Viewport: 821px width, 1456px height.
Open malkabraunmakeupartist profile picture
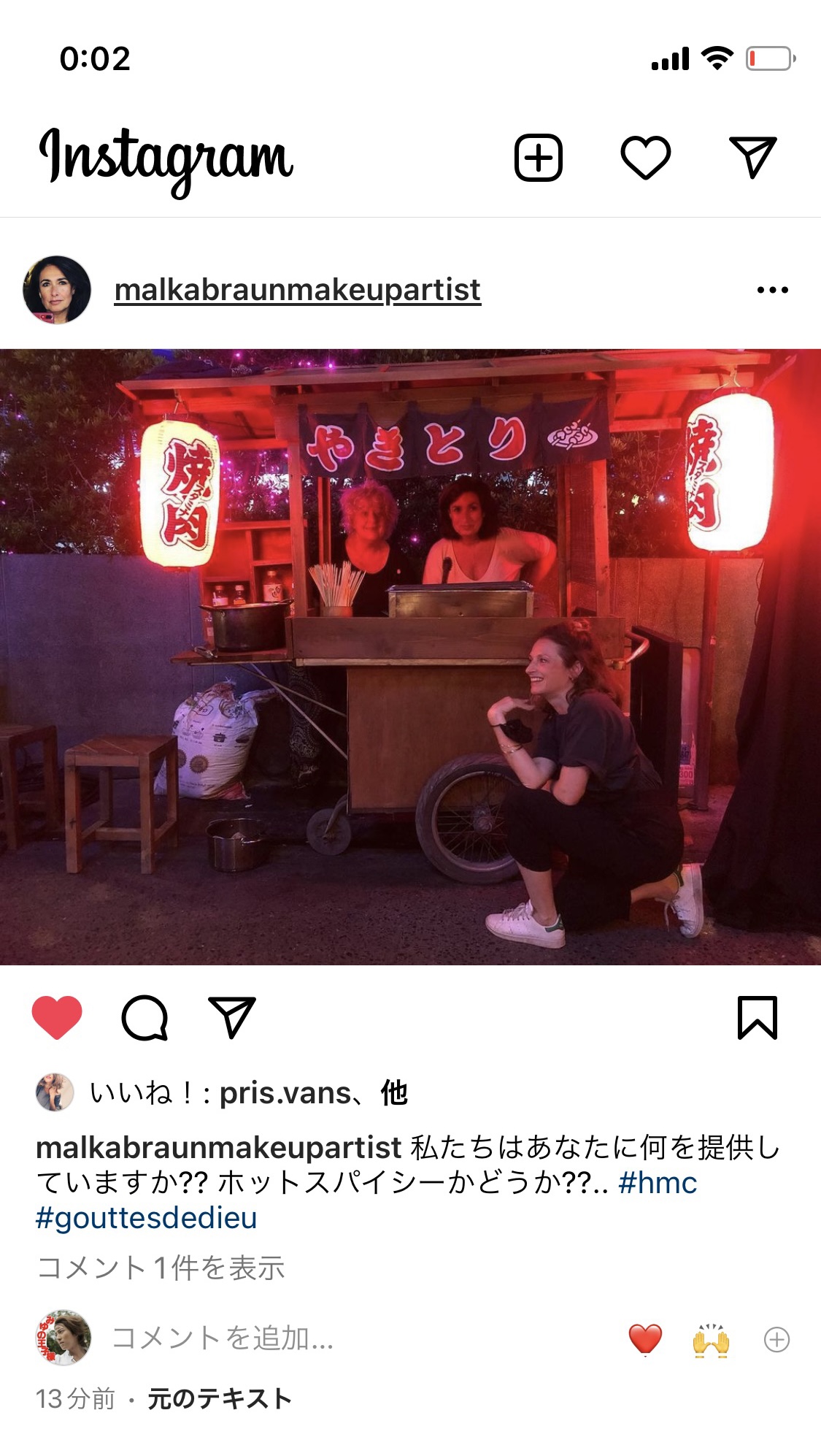point(57,290)
